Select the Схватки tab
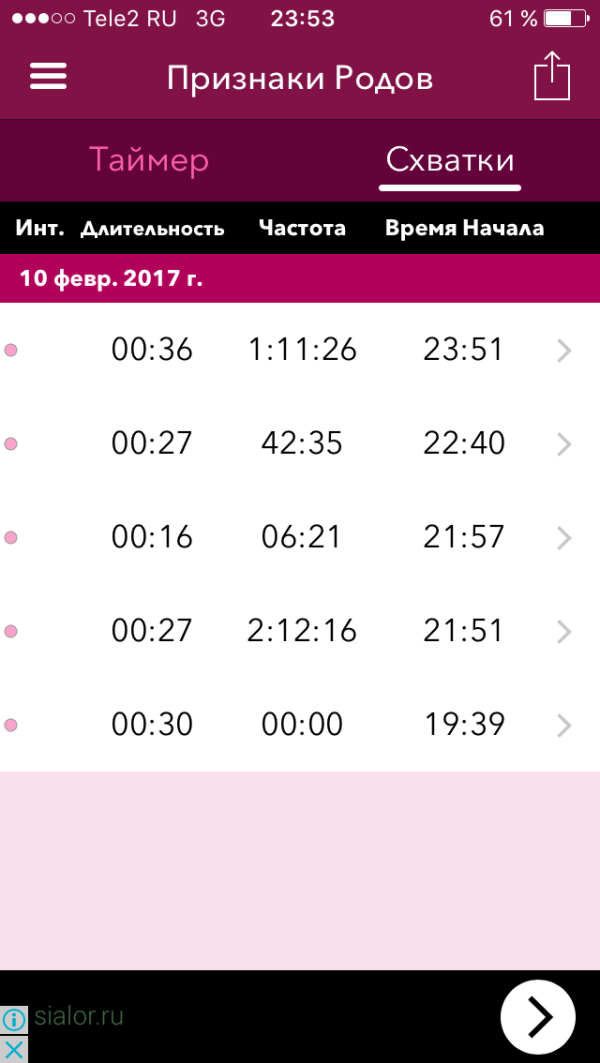The image size is (600, 1063). [450, 160]
